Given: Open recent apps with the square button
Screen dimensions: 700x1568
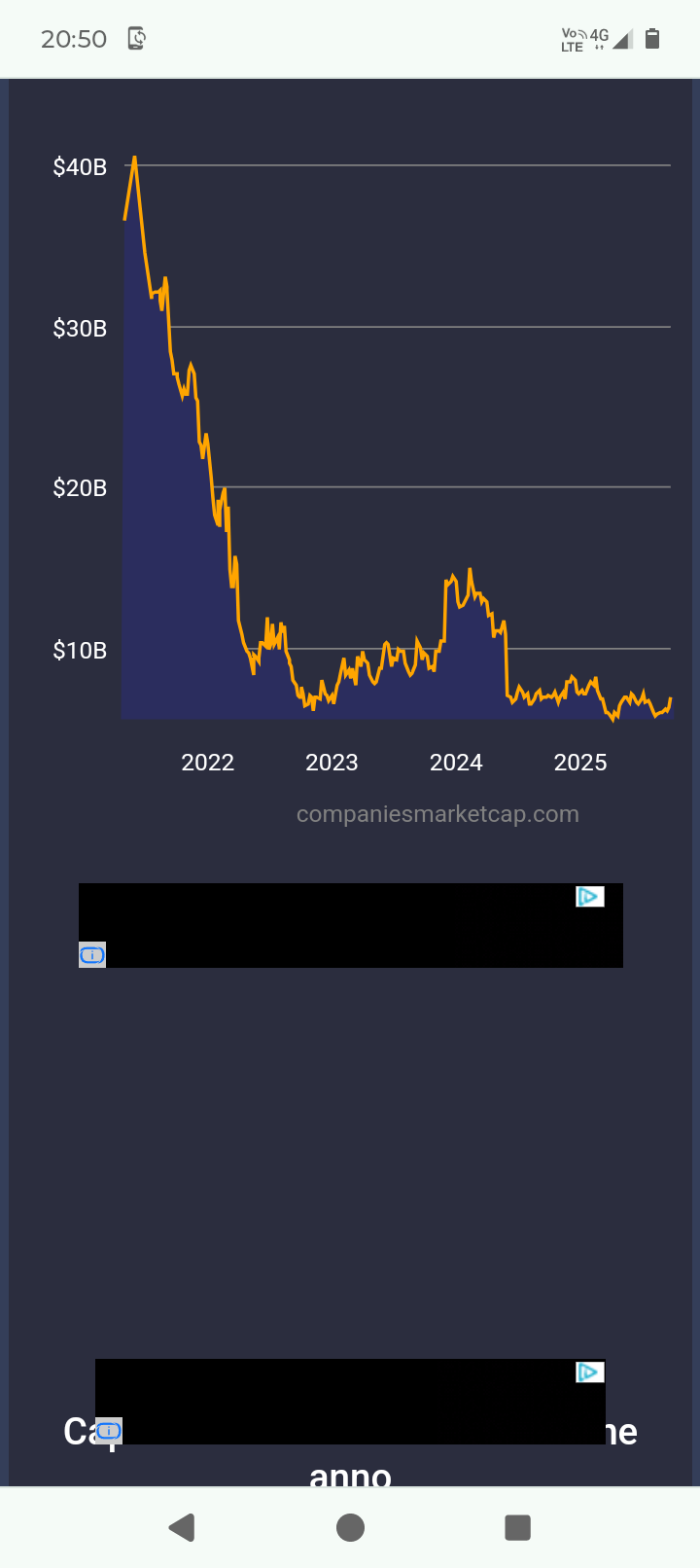Looking at the screenshot, I should (518, 1527).
